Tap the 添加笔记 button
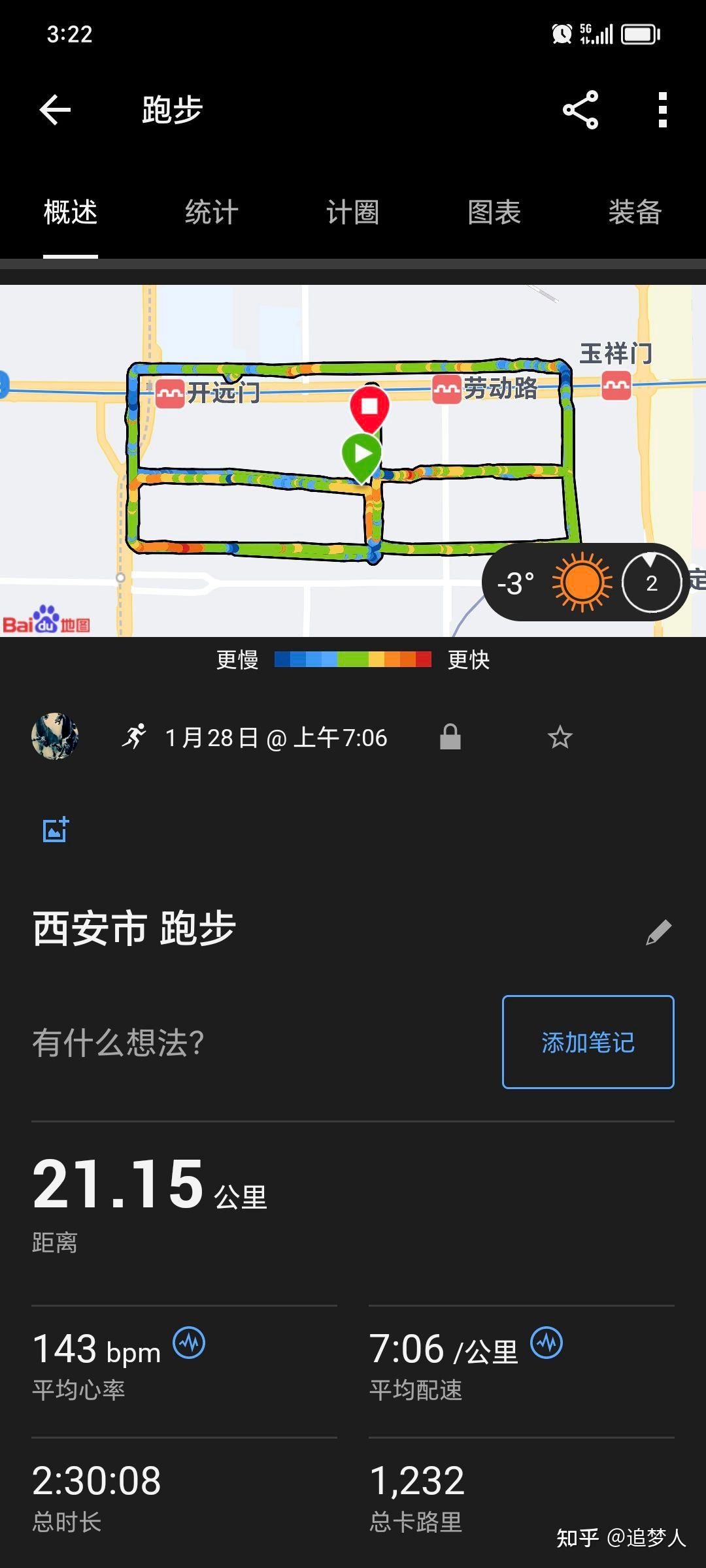 point(588,1042)
